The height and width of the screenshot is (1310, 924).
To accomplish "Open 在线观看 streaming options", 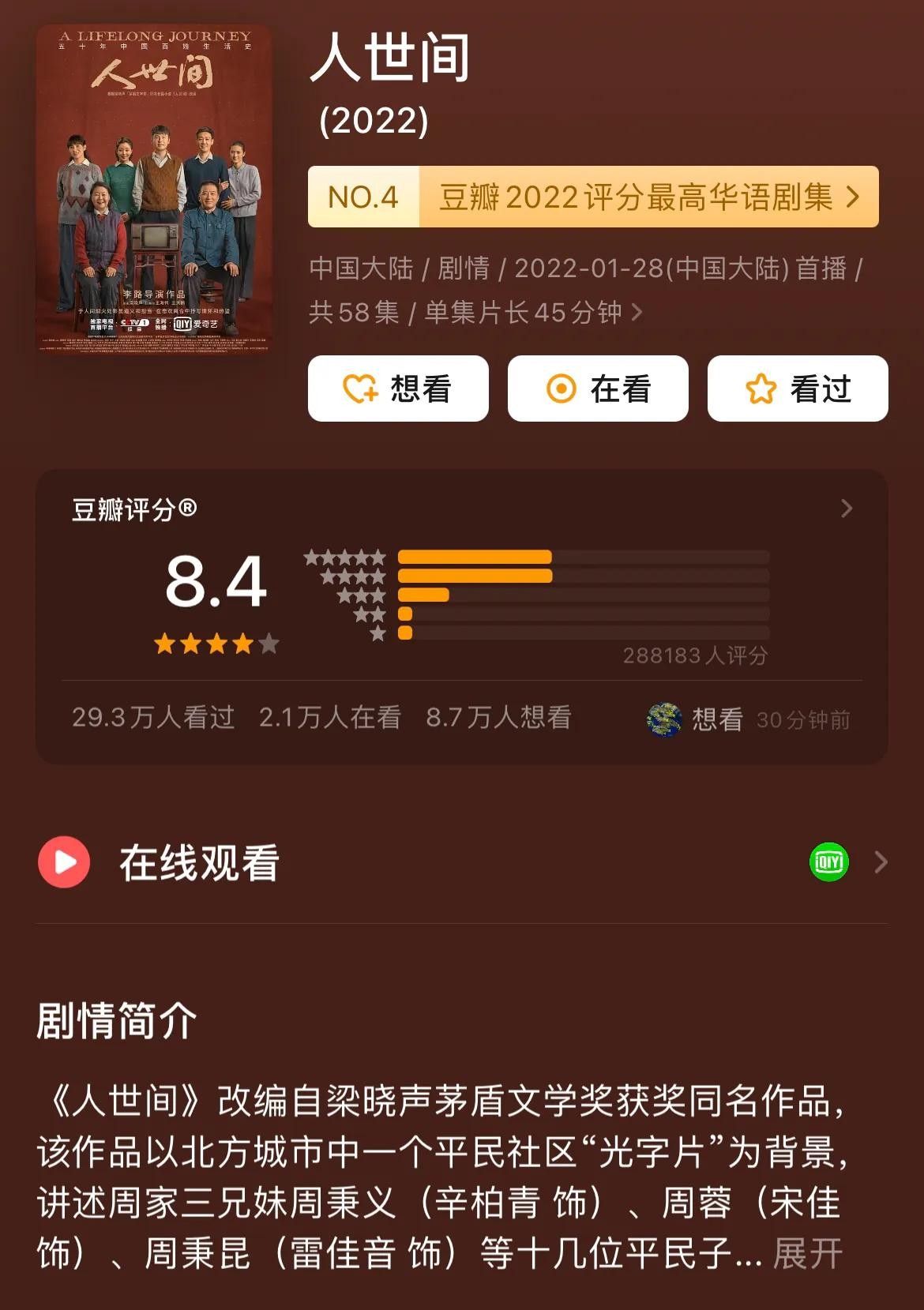I will point(462,862).
